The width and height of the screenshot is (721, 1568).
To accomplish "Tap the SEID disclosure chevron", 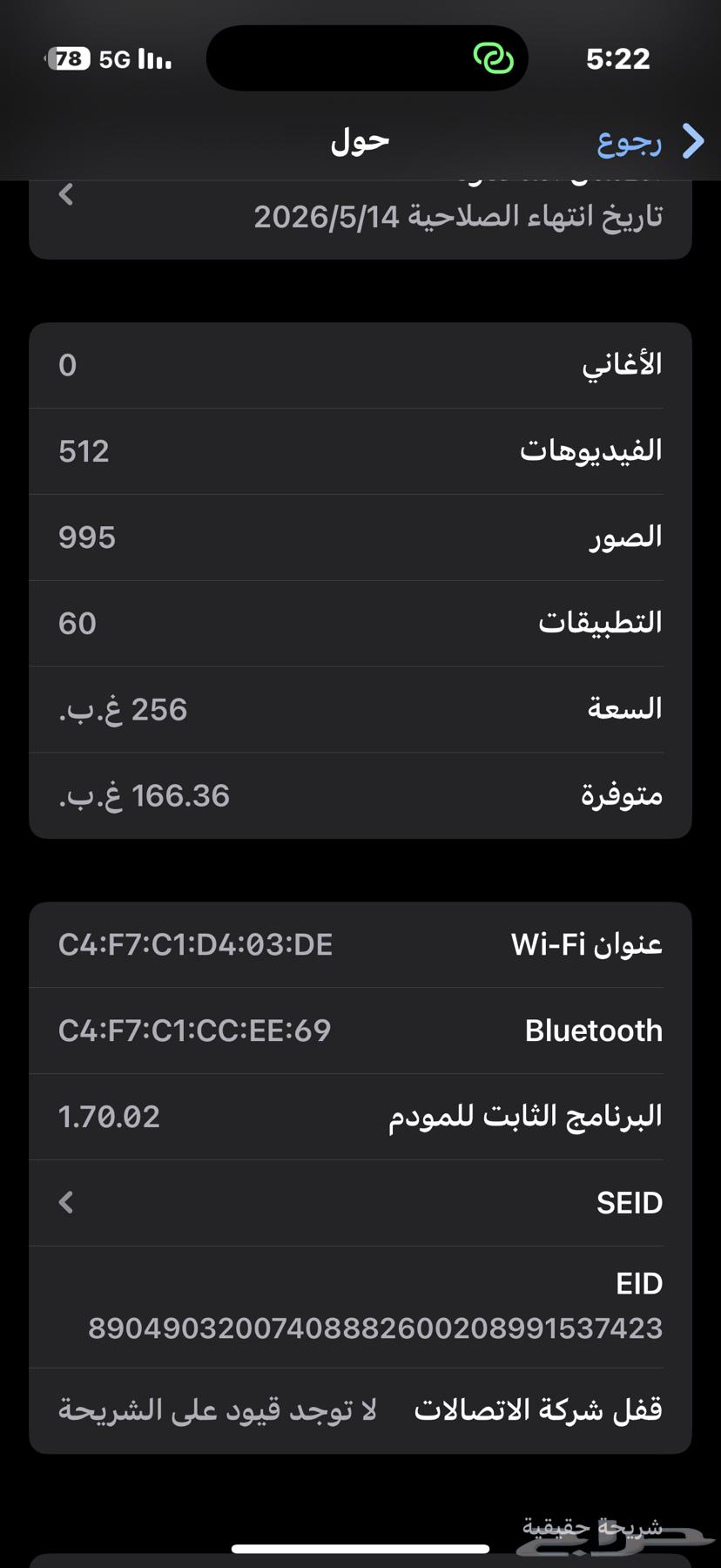I will tap(65, 1202).
